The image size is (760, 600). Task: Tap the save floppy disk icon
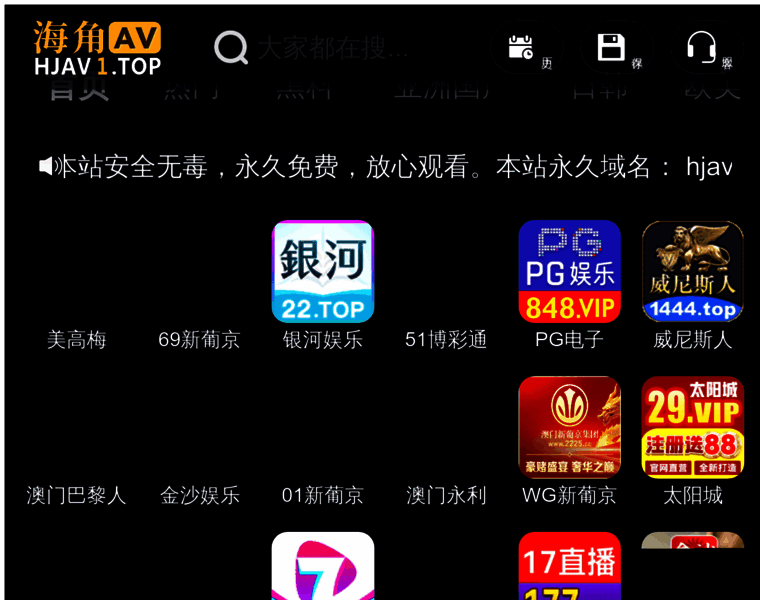click(x=611, y=47)
